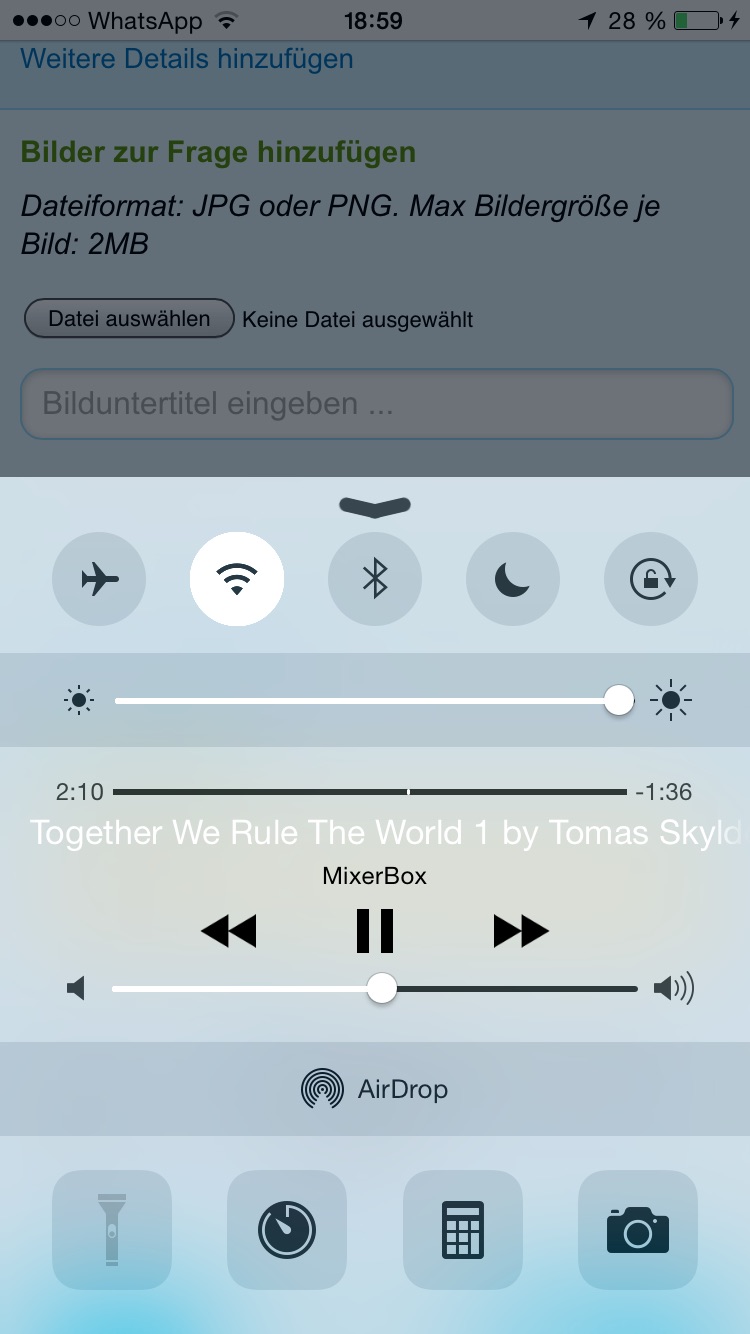Turn on the flashlight
Viewport: 750px width, 1334px height.
pyautogui.click(x=112, y=1229)
